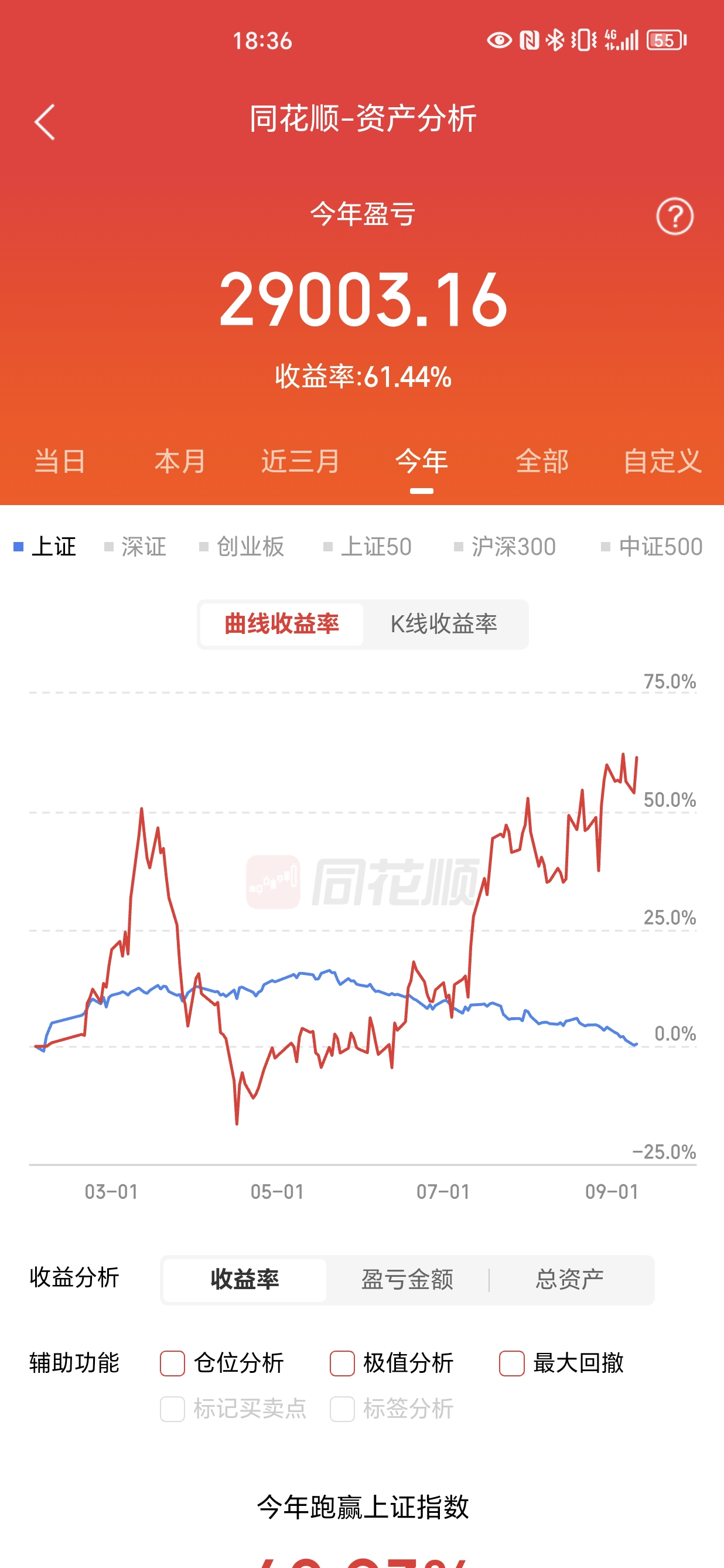Choose 沪深300 as benchmark

point(505,547)
